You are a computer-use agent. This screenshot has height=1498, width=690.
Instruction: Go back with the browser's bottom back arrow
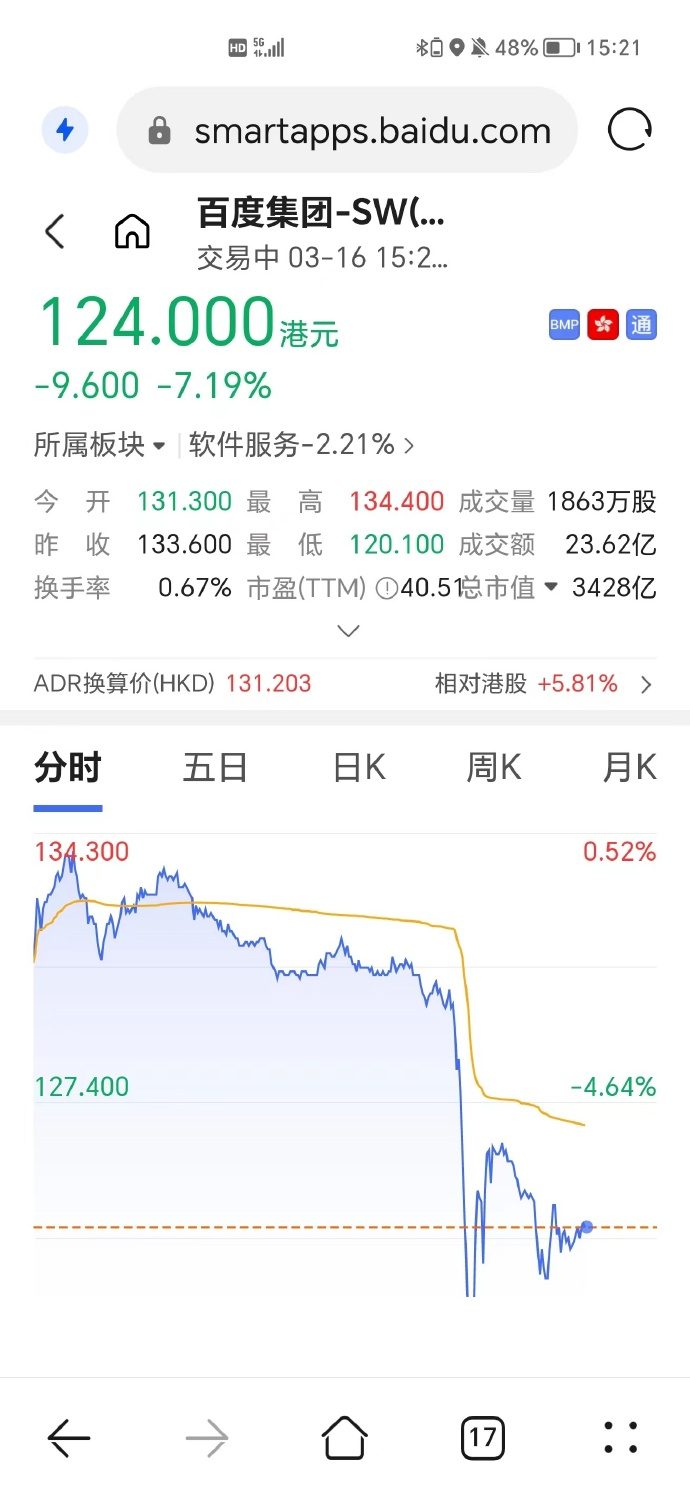[x=69, y=1438]
